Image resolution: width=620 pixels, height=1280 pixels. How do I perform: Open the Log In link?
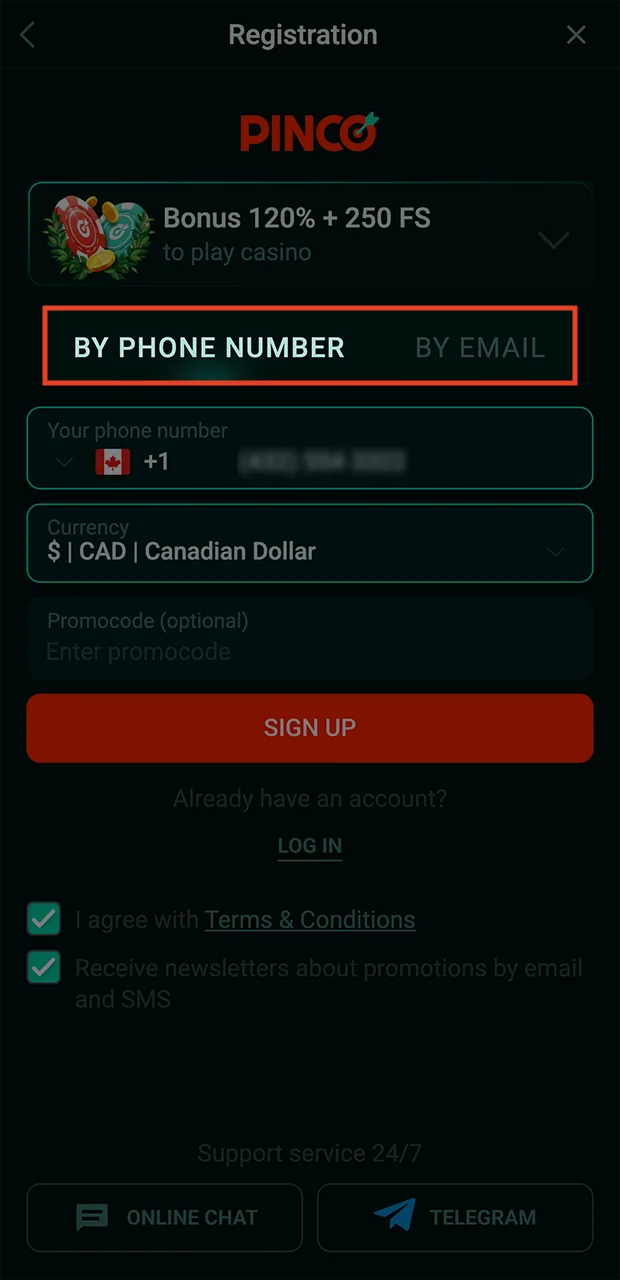310,846
